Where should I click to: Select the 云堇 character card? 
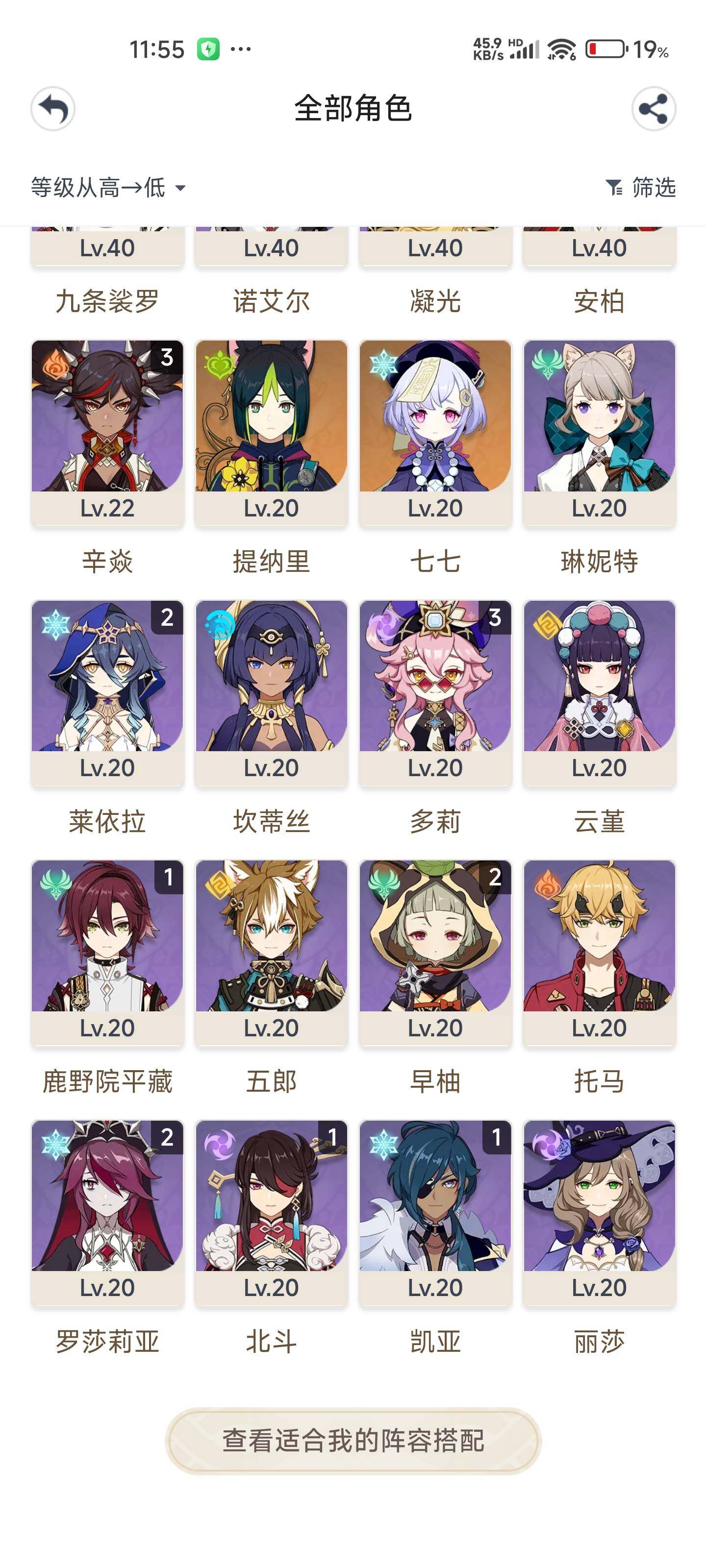tap(599, 692)
